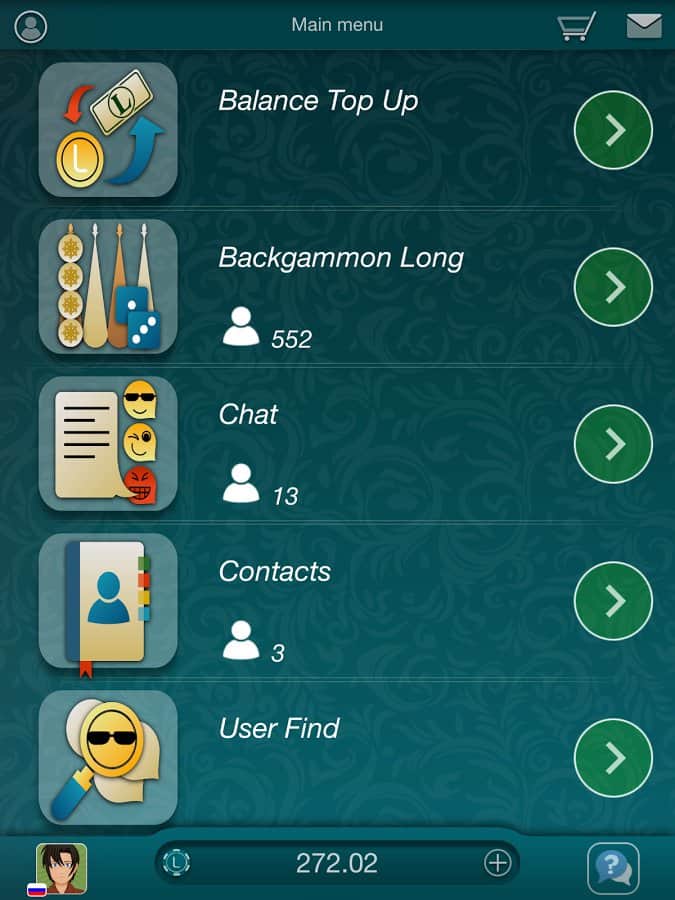The height and width of the screenshot is (900, 675).
Task: Open the messages envelope
Action: (644, 26)
